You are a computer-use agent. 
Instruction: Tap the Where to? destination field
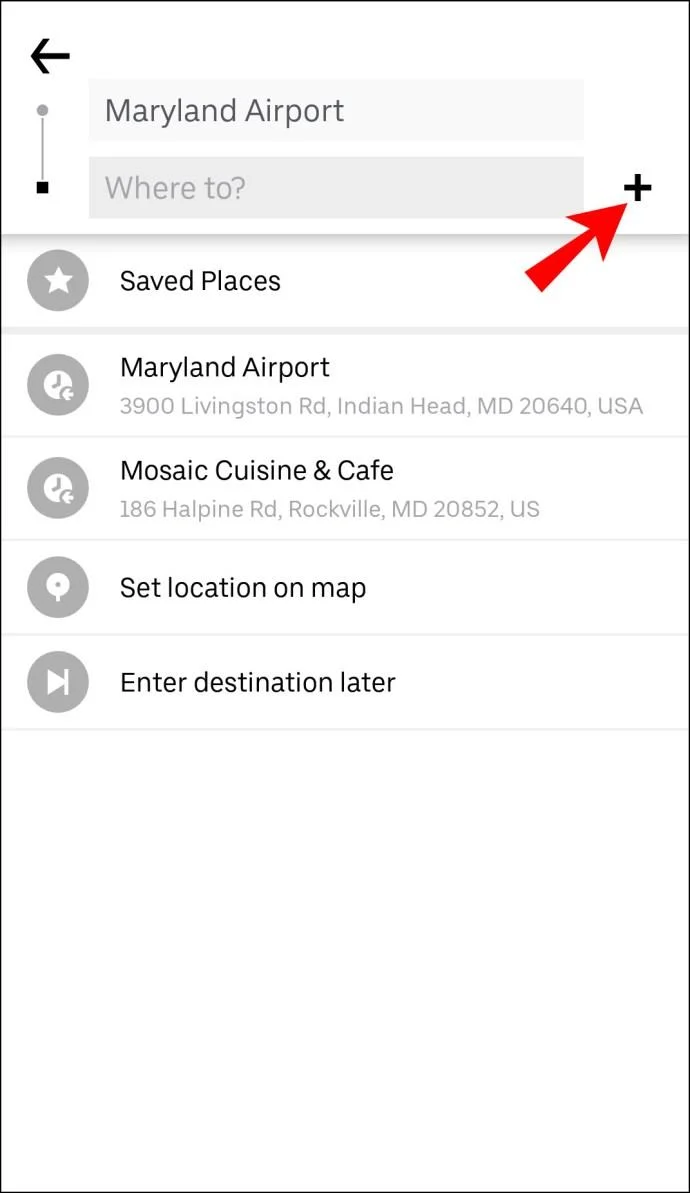(x=335, y=188)
